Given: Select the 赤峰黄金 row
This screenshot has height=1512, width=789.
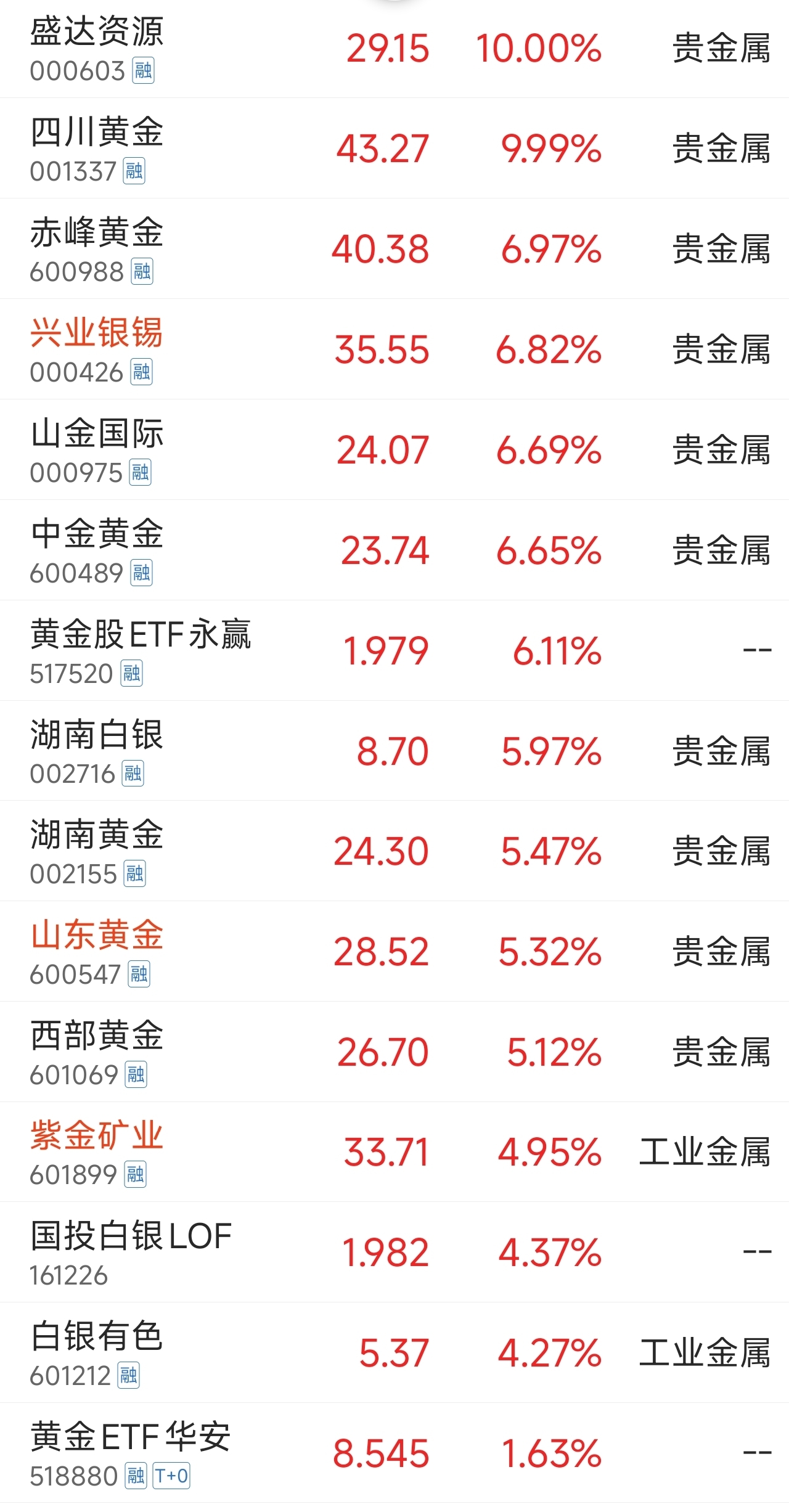Looking at the screenshot, I should coord(394,248).
